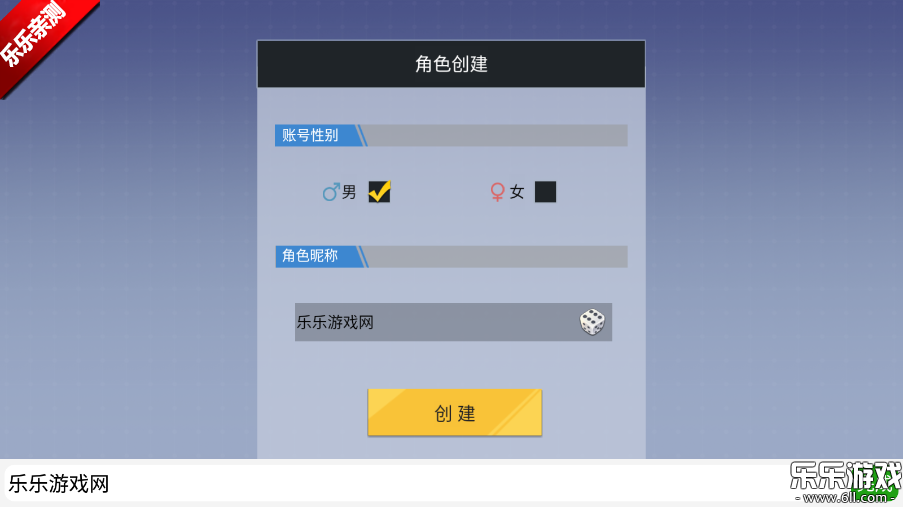This screenshot has width=903, height=507.
Task: Tap the nickname field showing 乐乐游戏网
Action: [x=430, y=322]
